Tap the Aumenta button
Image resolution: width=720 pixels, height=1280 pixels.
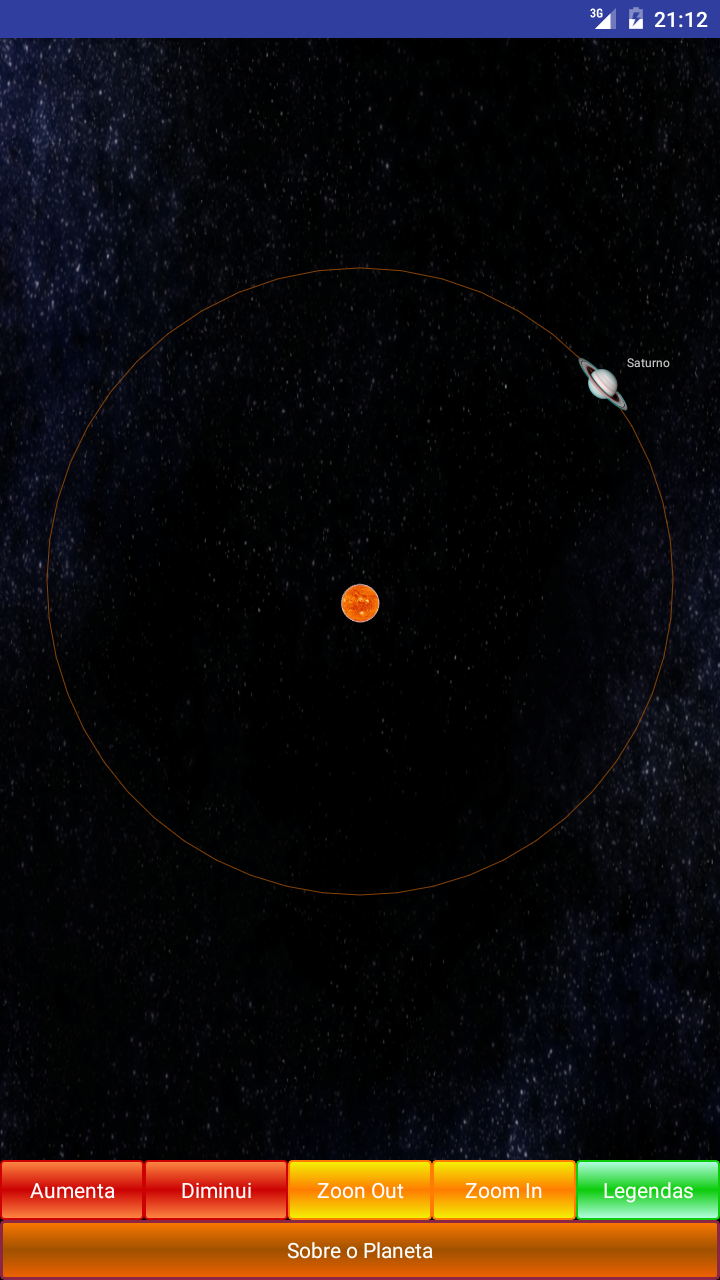pyautogui.click(x=72, y=1190)
